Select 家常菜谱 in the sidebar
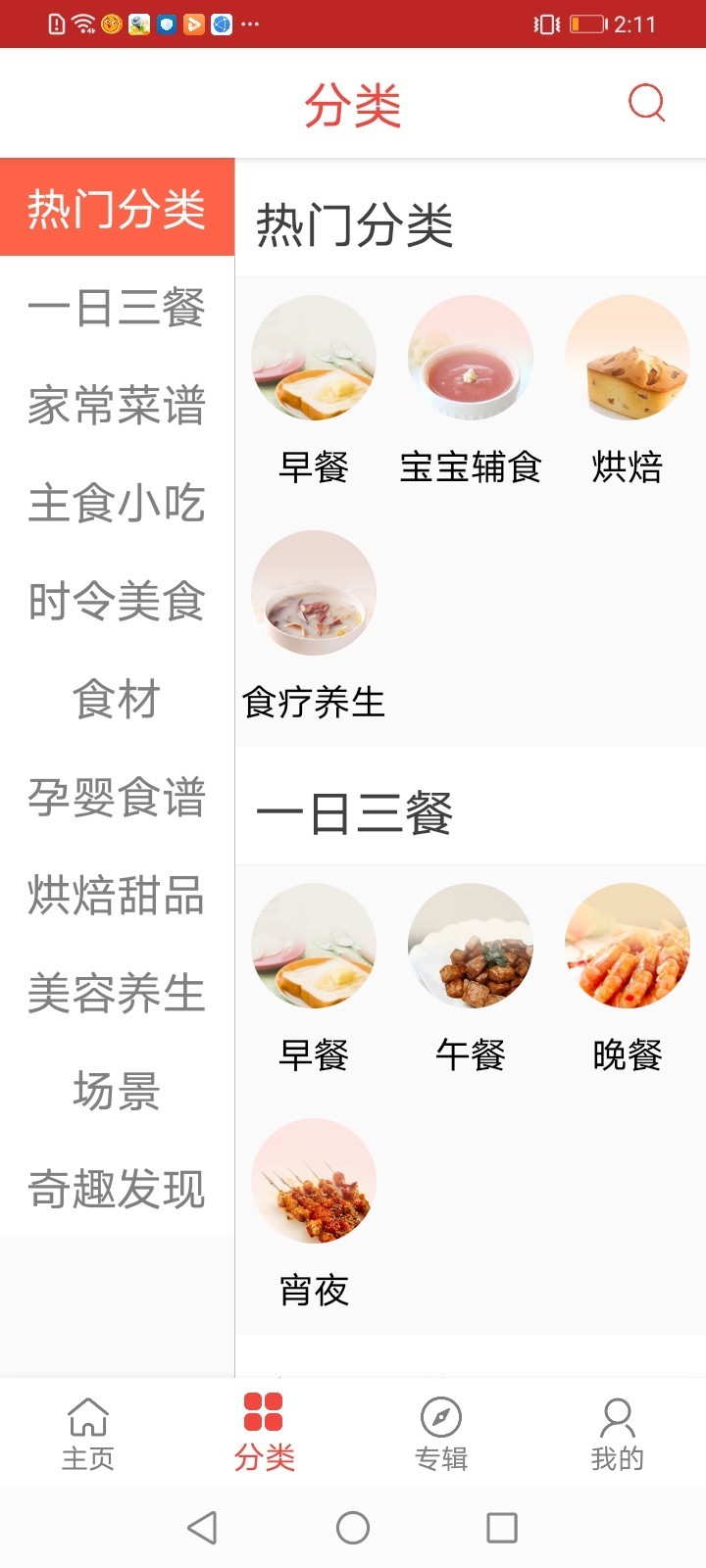The image size is (706, 1568). pos(117,409)
